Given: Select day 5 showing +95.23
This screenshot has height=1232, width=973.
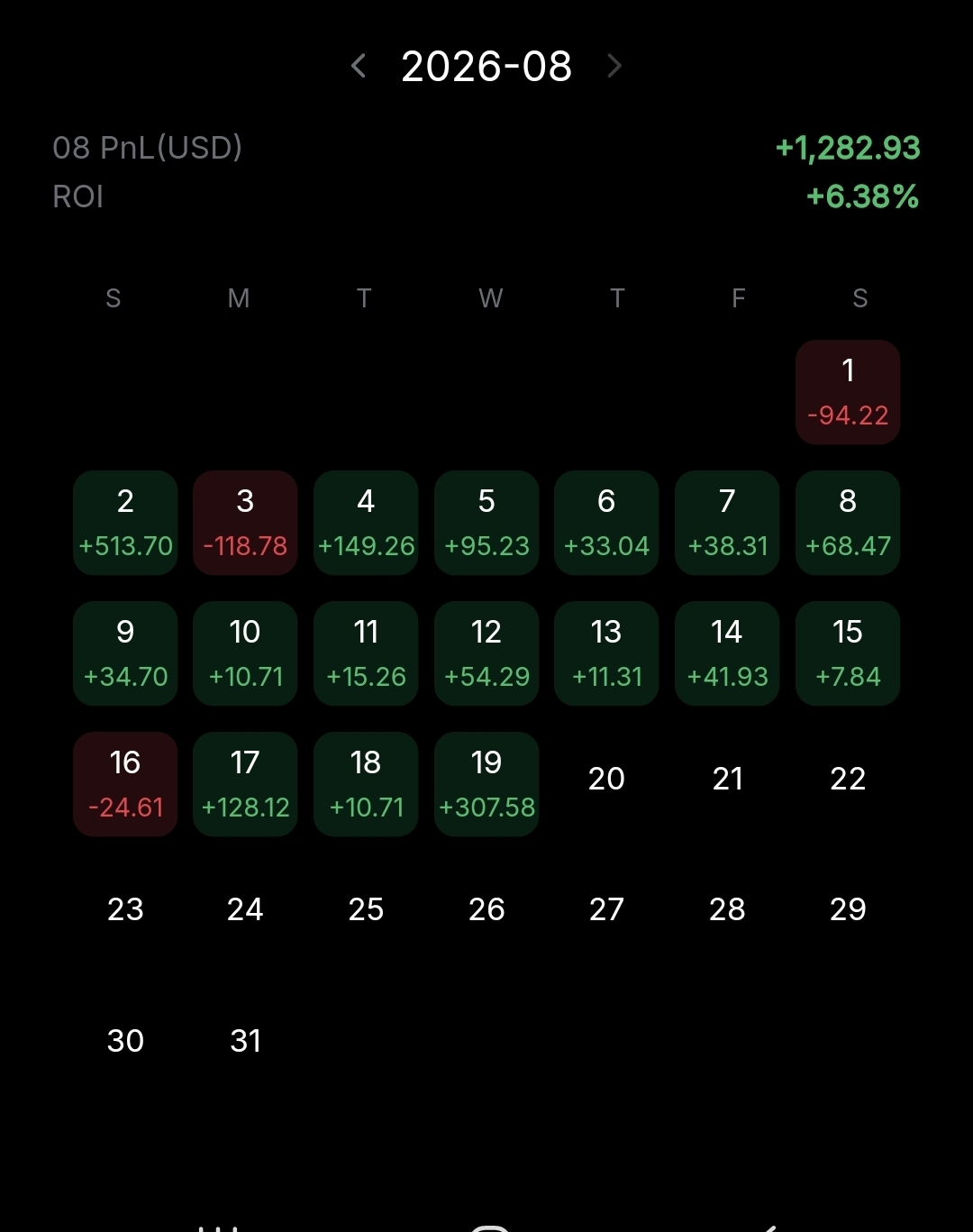Looking at the screenshot, I should coord(486,523).
